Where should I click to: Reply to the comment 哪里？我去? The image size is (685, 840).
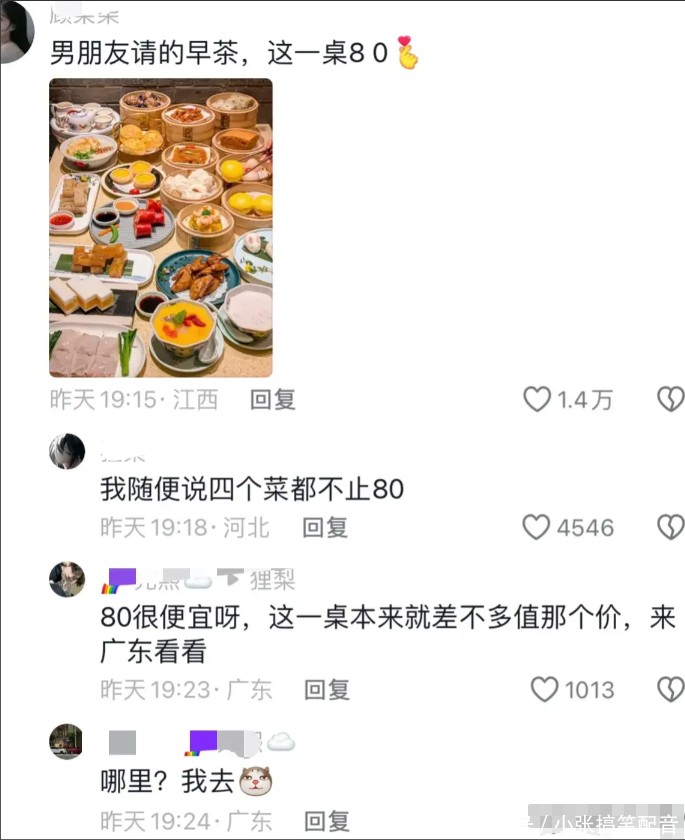[x=326, y=822]
